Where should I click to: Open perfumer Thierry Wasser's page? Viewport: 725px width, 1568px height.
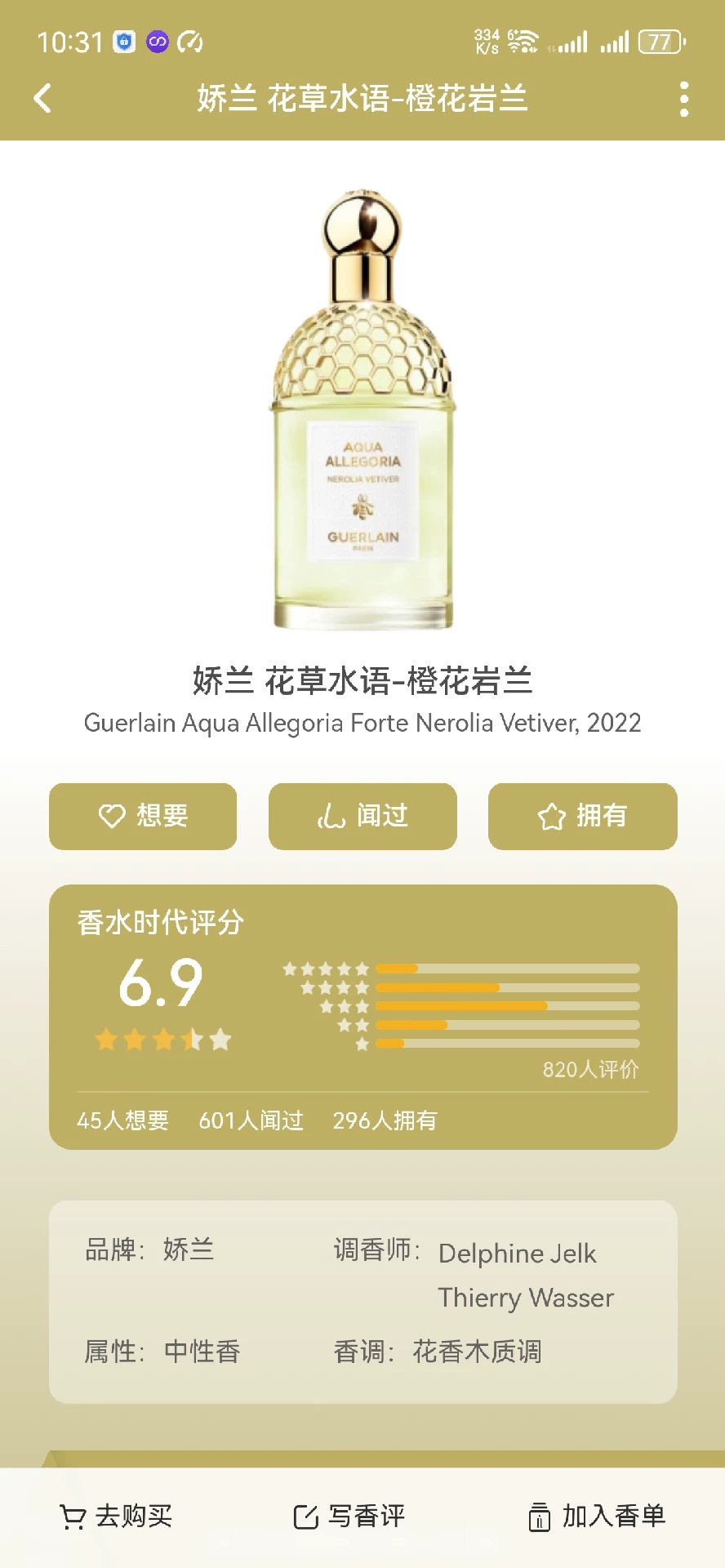point(525,1297)
